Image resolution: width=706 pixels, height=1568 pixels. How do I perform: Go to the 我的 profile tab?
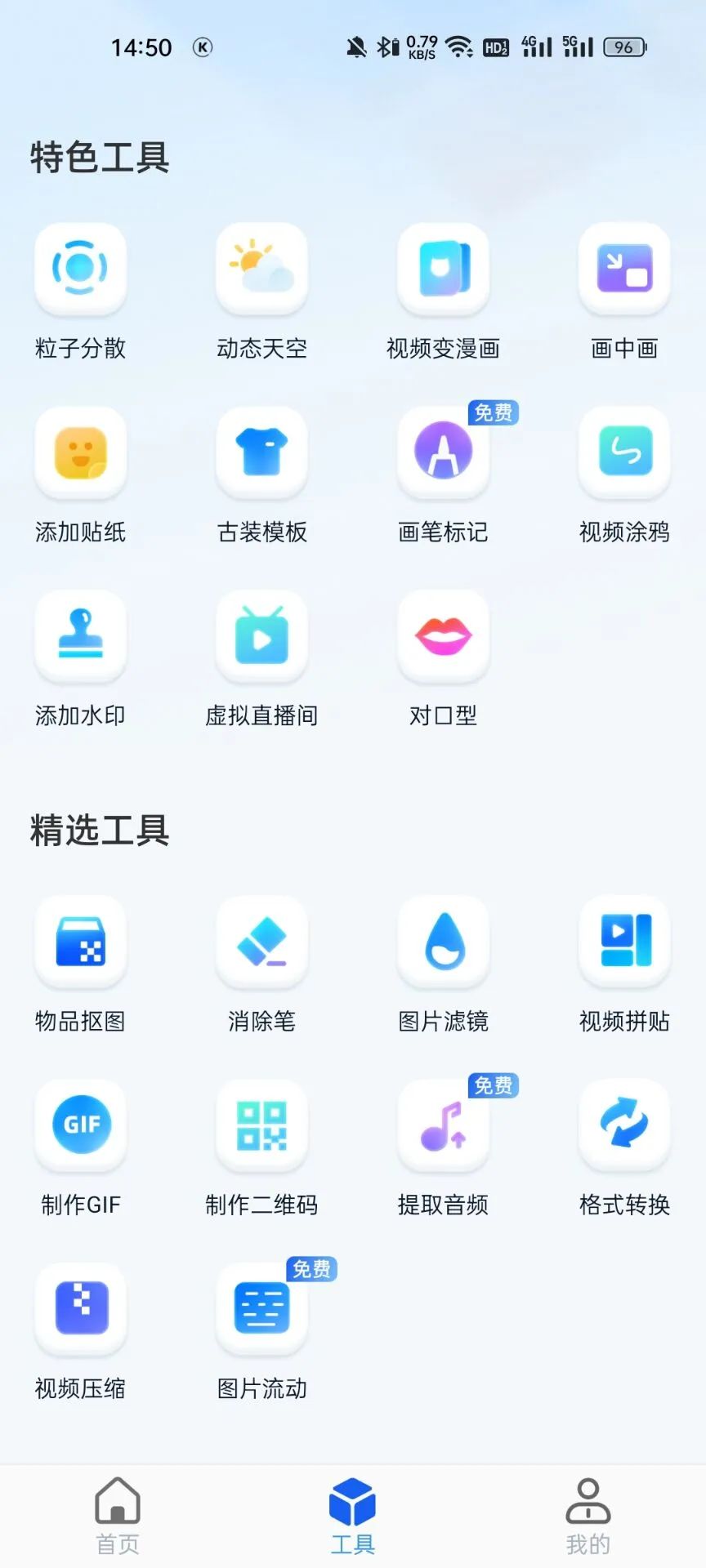[588, 1516]
